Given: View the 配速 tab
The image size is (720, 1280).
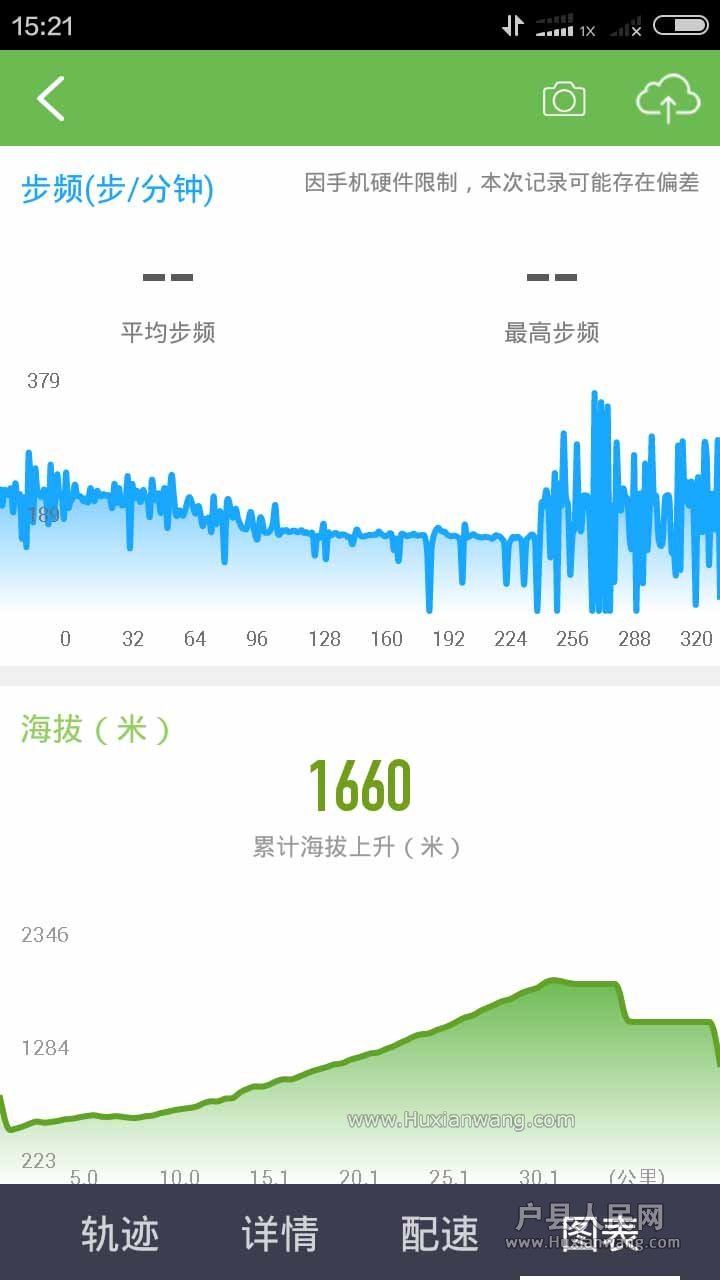Looking at the screenshot, I should 440,1233.
